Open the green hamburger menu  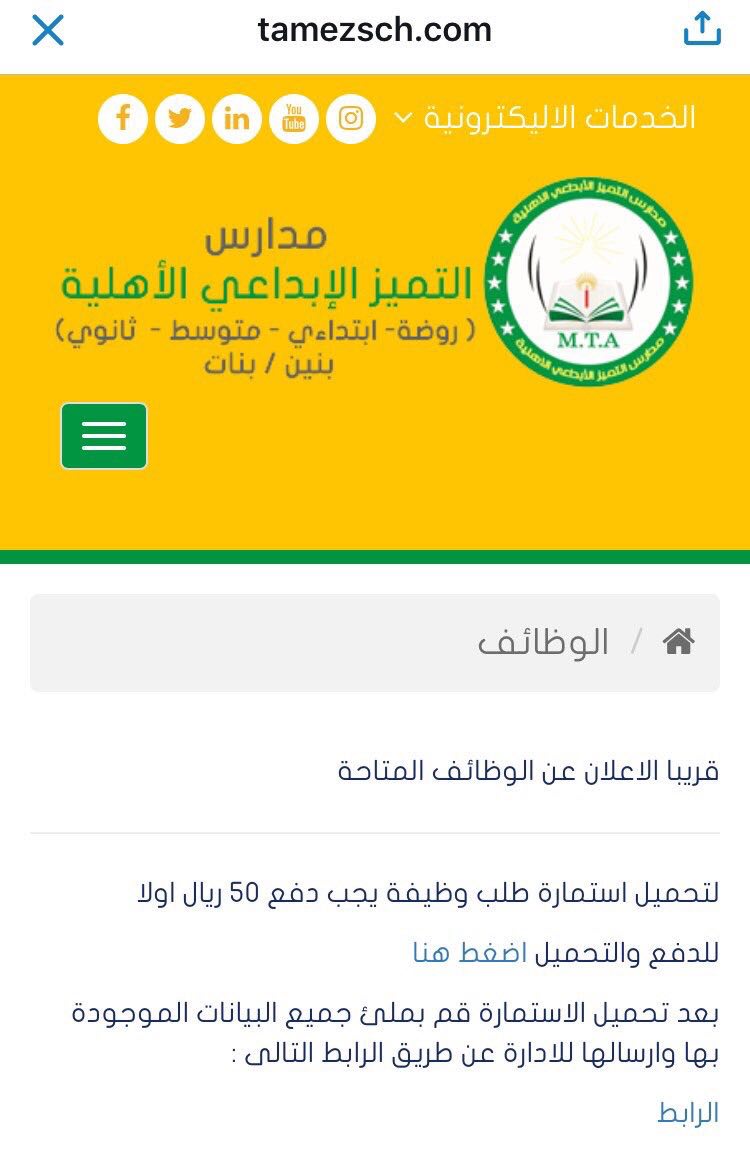(x=104, y=436)
